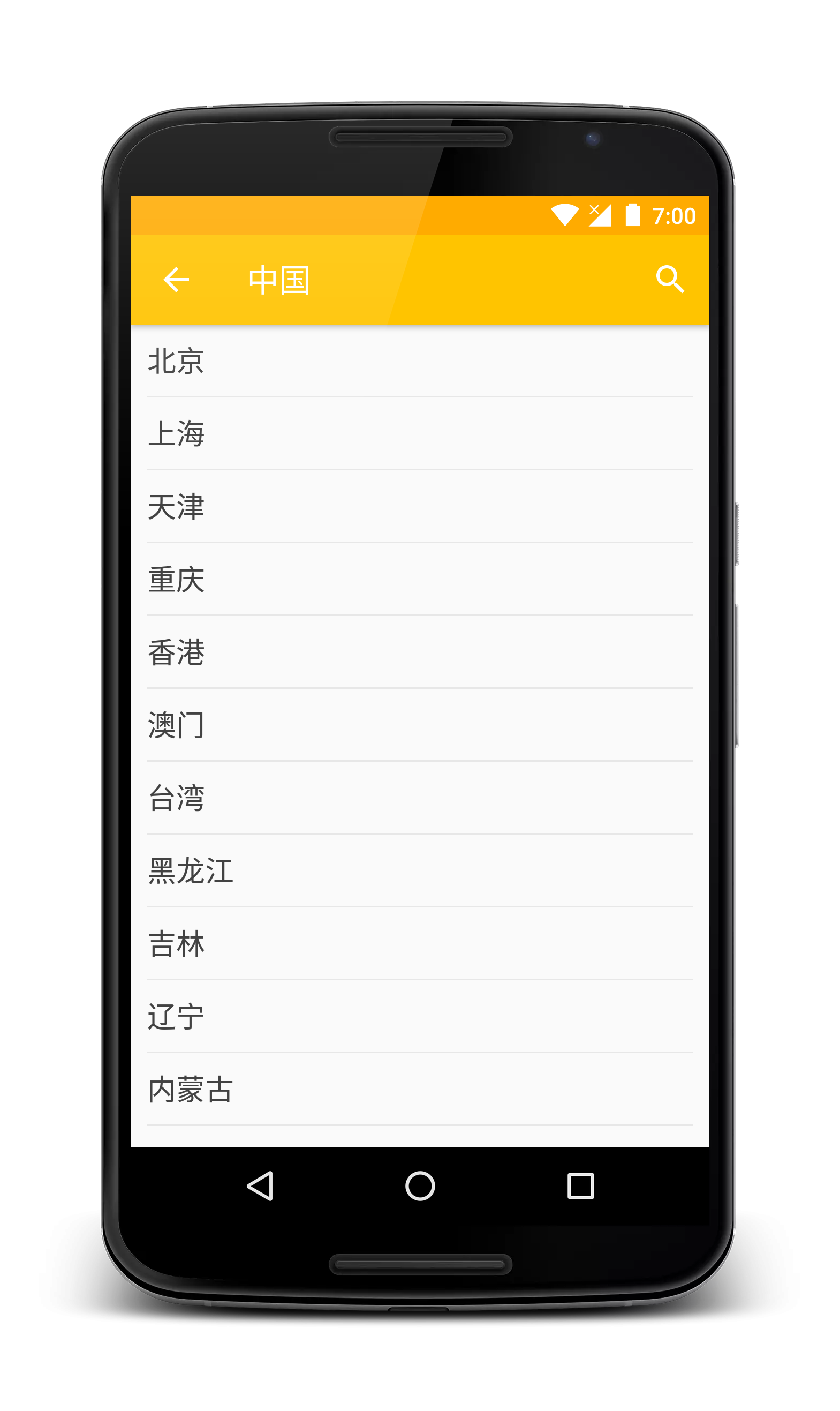The height and width of the screenshot is (1411, 840).
Task: Open the 天津 row
Action: tap(419, 507)
